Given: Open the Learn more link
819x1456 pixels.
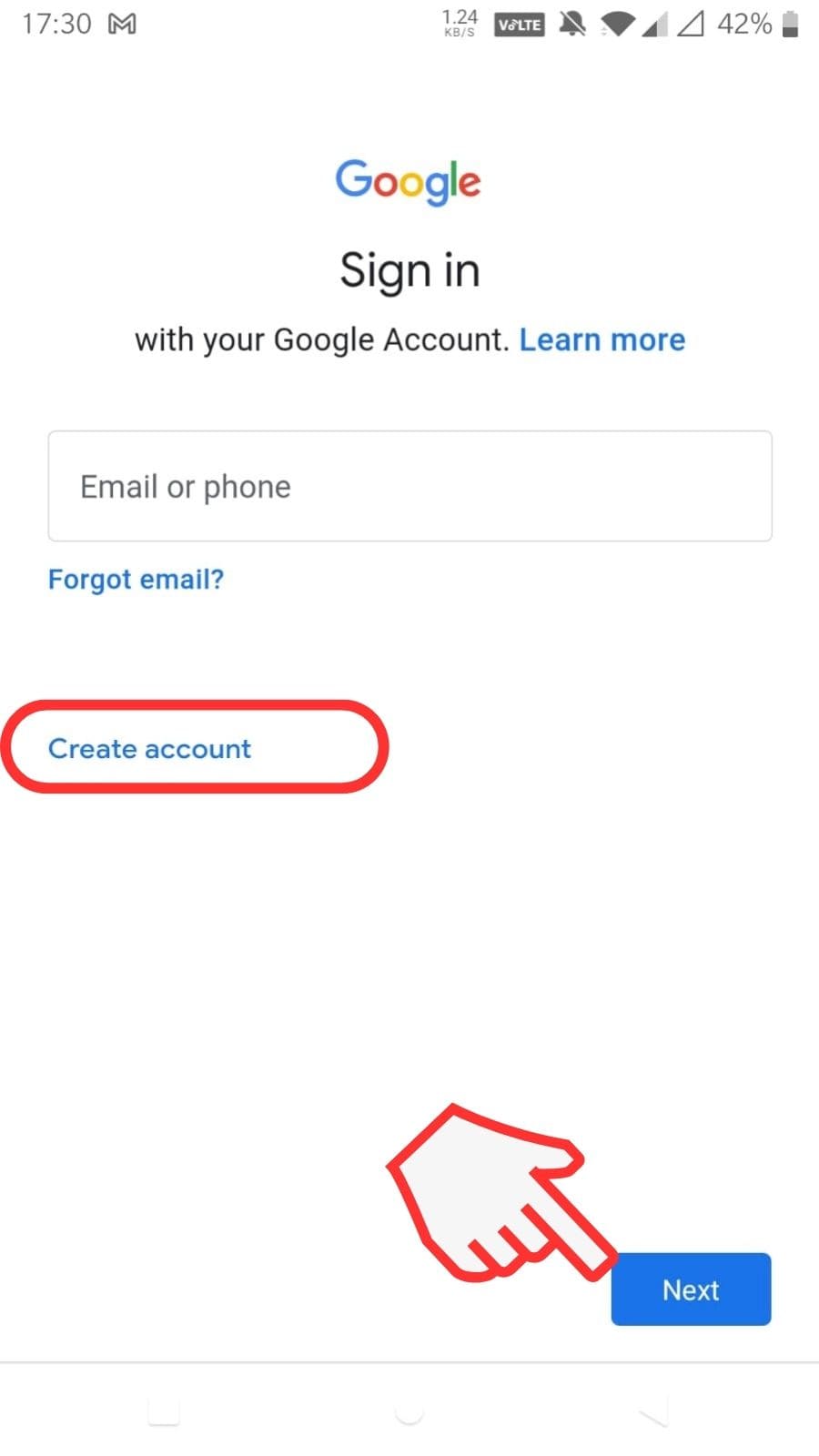Looking at the screenshot, I should (602, 339).
